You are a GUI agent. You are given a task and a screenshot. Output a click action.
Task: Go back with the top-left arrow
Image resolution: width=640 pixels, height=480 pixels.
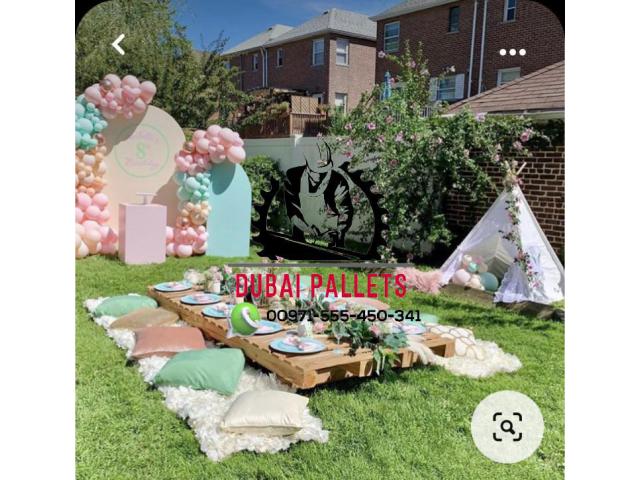click(118, 44)
